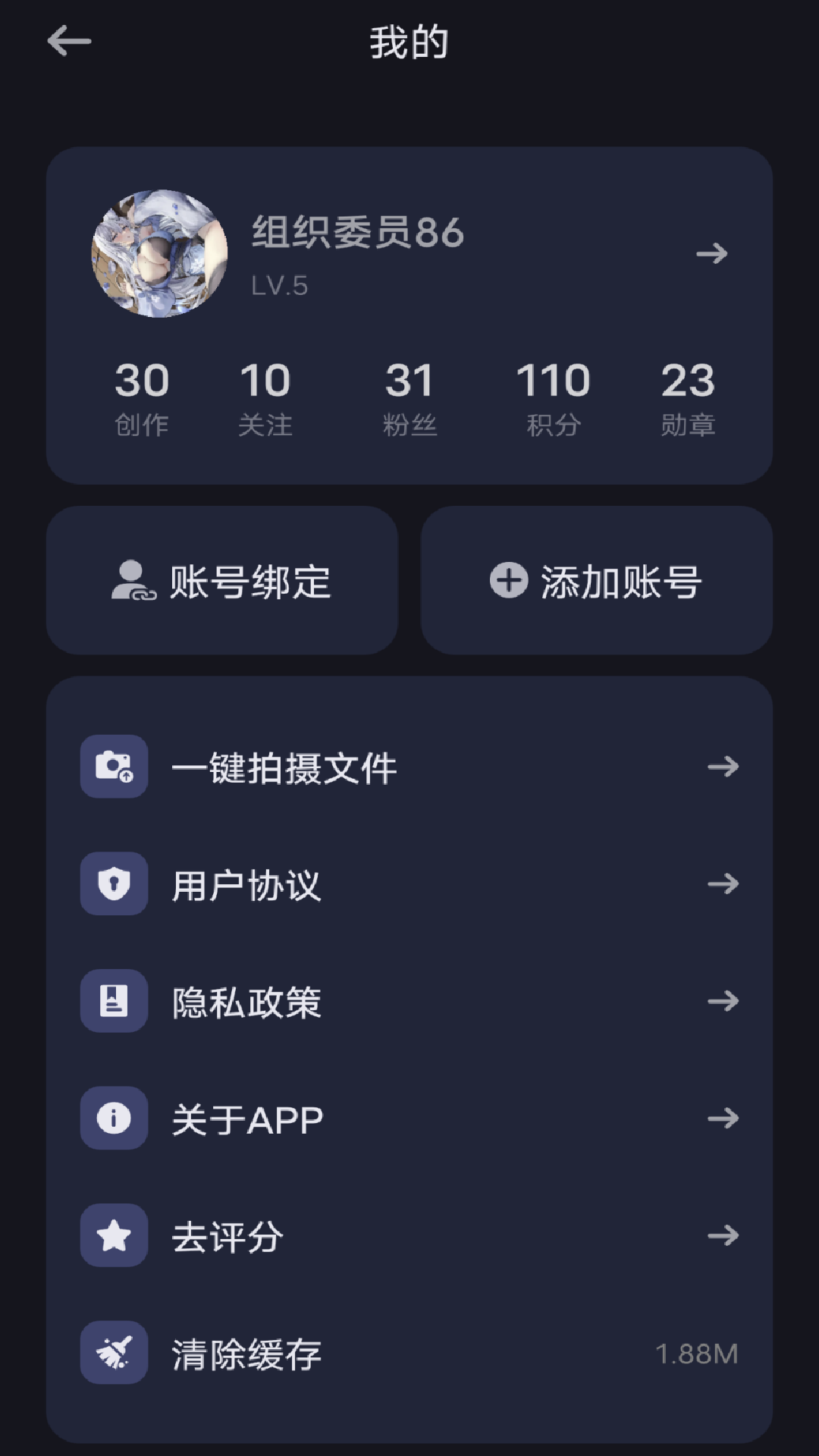Screen dimensions: 819x1456
Task: Click the document icon beside 隐私政策
Action: 114,1001
